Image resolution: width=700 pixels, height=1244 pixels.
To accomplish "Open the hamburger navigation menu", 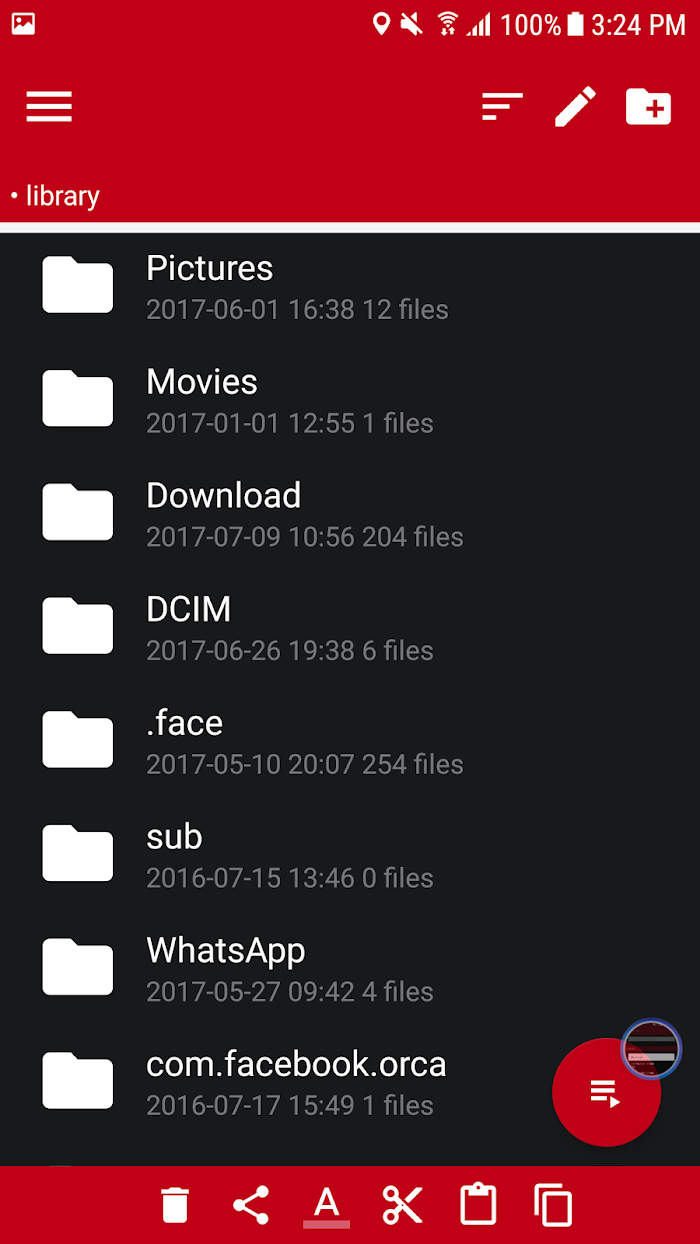I will coord(49,106).
